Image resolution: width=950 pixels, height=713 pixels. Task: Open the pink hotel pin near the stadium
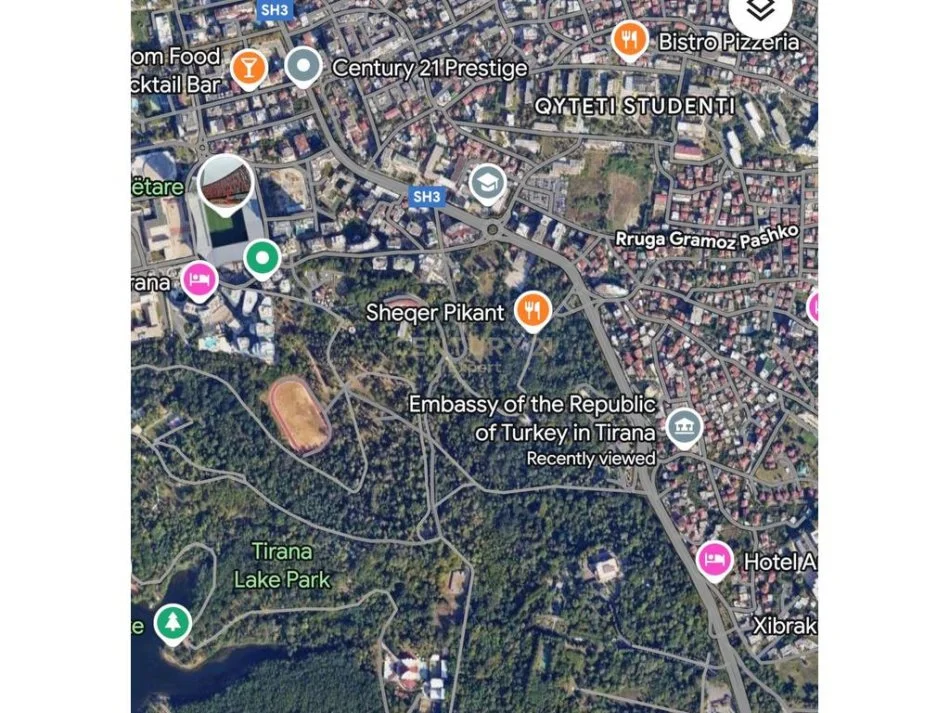(x=199, y=280)
